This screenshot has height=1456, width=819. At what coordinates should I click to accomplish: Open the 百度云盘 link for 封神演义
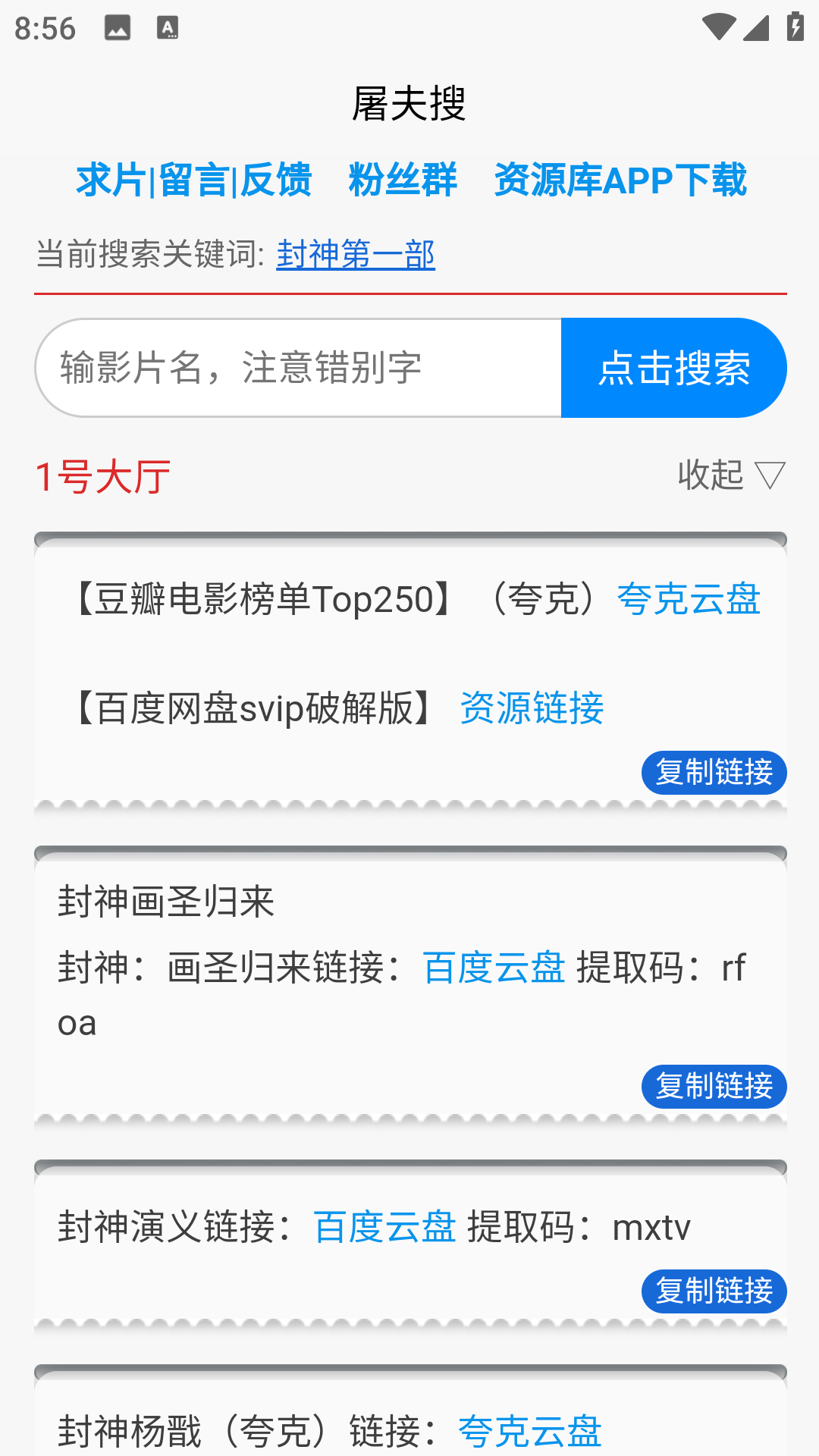pos(384,1227)
